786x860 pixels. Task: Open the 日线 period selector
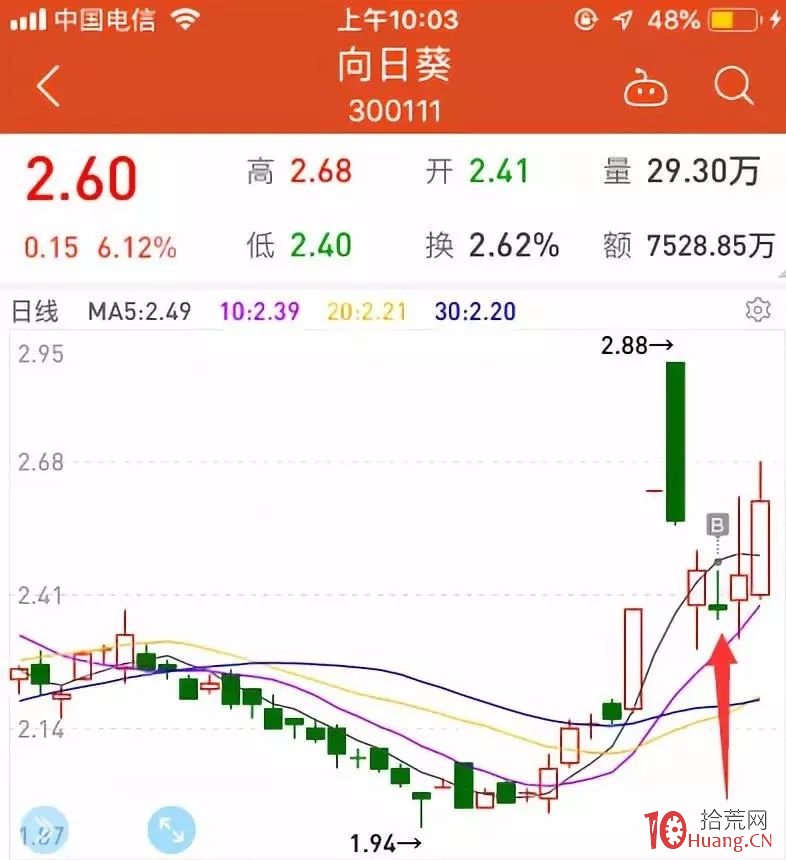click(35, 311)
